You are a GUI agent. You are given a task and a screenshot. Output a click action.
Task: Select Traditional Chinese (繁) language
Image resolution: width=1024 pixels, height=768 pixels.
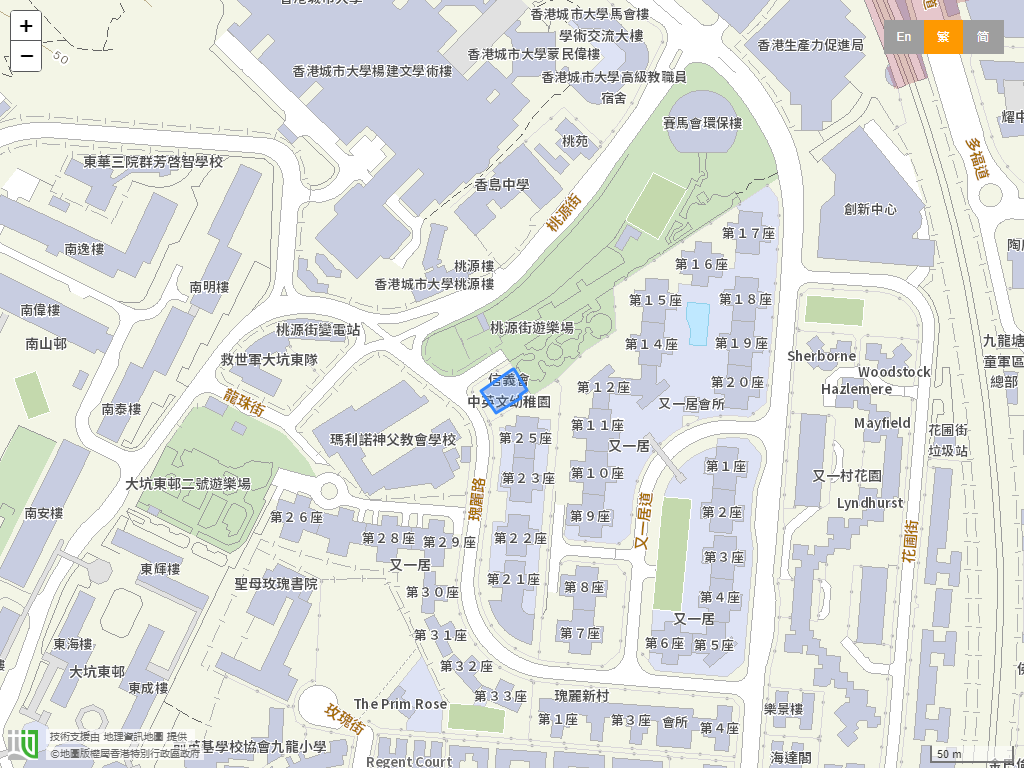coord(943,37)
